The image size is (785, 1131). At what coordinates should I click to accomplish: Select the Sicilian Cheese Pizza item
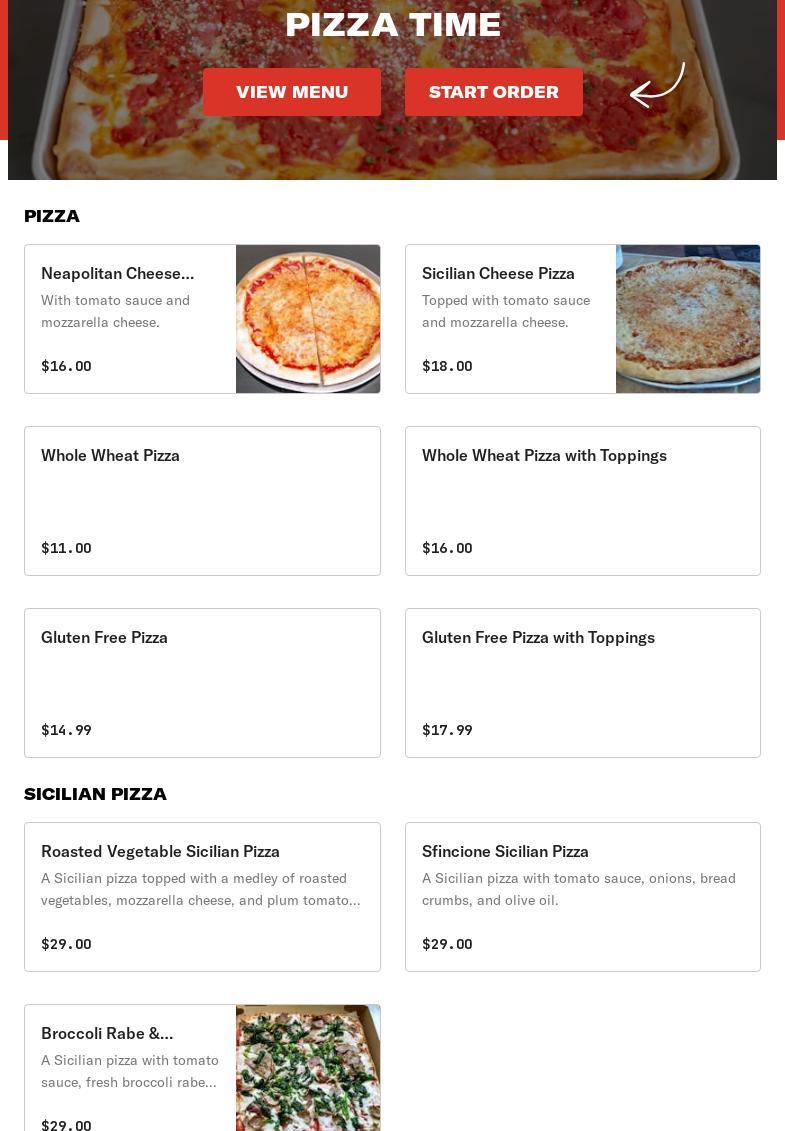pyautogui.click(x=582, y=319)
